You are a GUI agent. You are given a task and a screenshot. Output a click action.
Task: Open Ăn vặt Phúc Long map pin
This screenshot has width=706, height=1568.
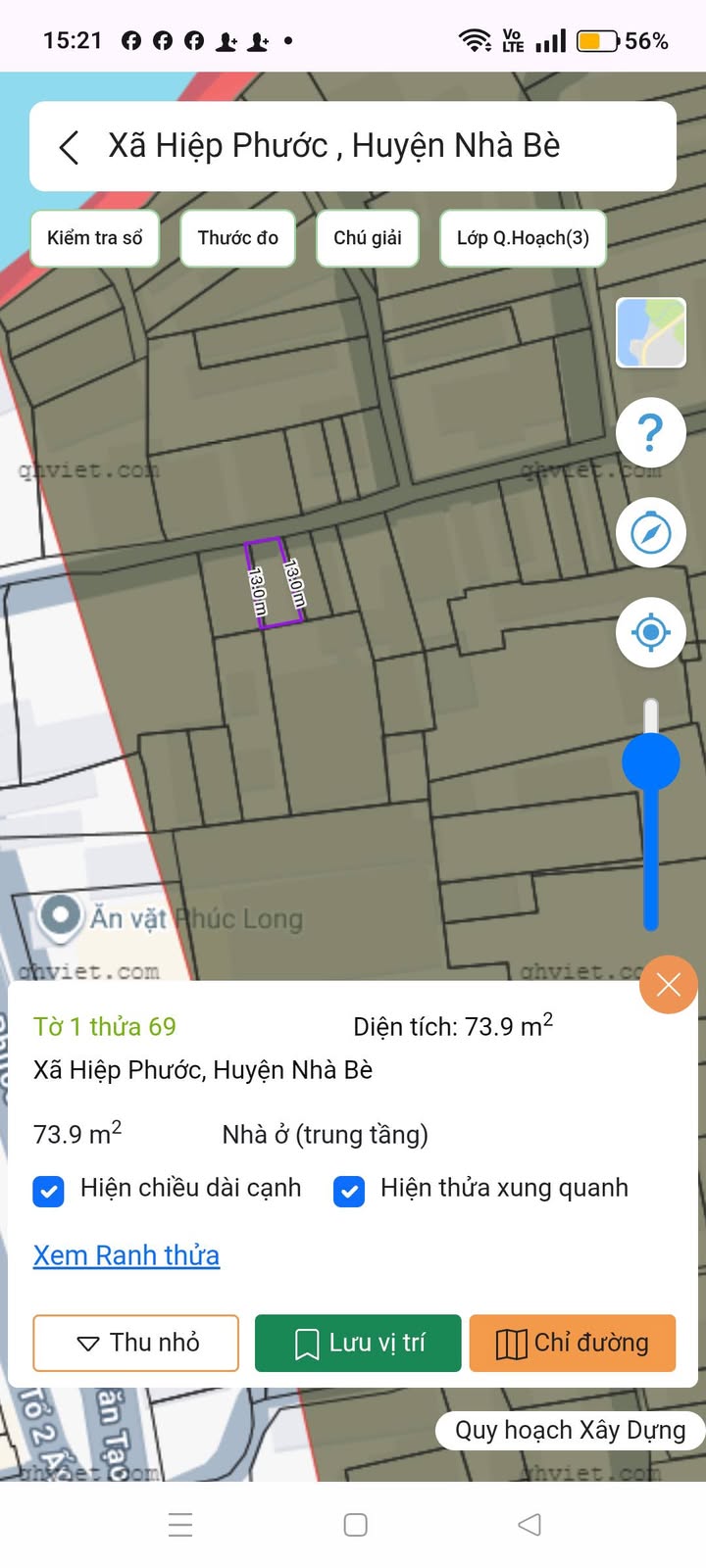[61, 917]
